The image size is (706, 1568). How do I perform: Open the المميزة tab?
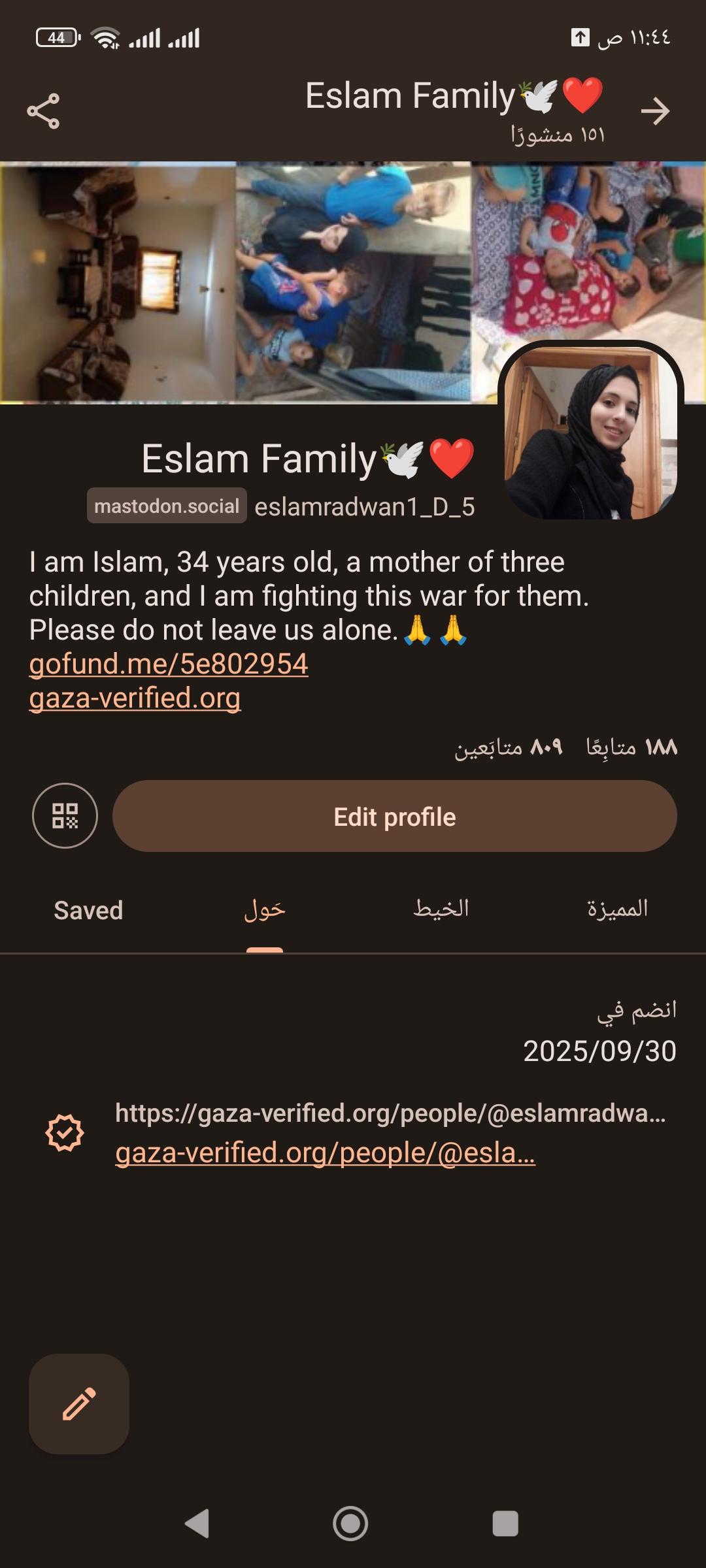click(617, 909)
